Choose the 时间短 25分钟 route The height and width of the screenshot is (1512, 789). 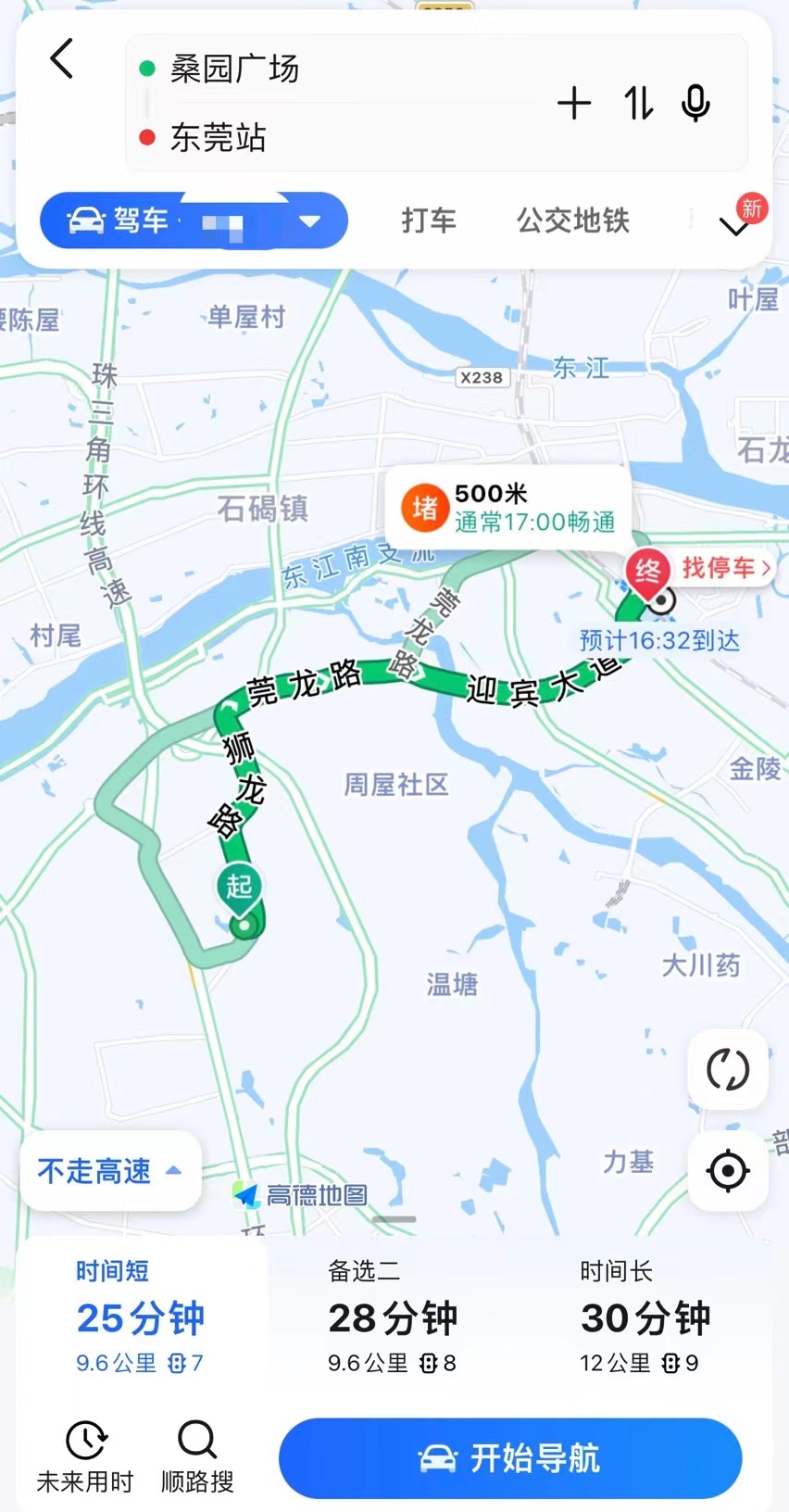141,1317
